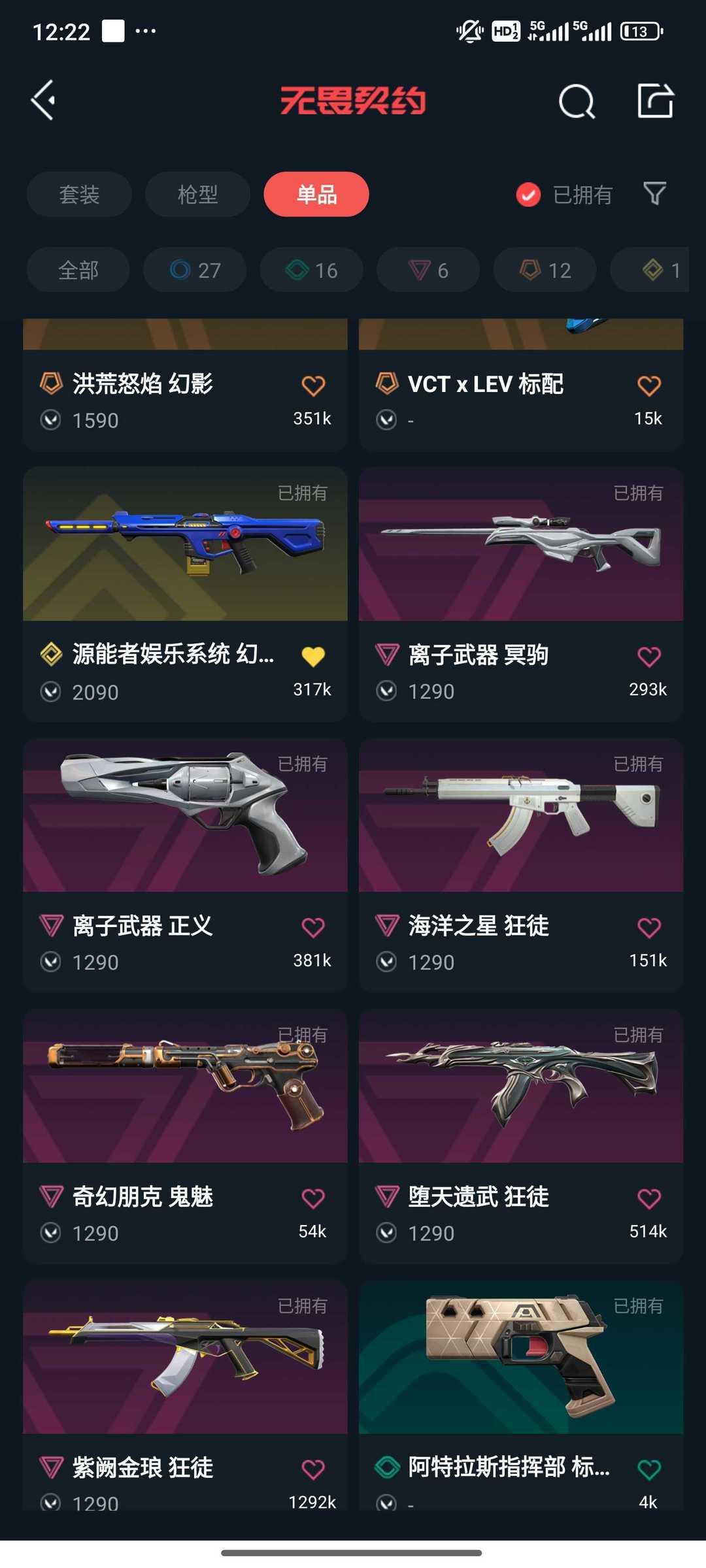Open the 海洋之星 狂徒 skin card
The width and height of the screenshot is (706, 1568).
coord(521,865)
